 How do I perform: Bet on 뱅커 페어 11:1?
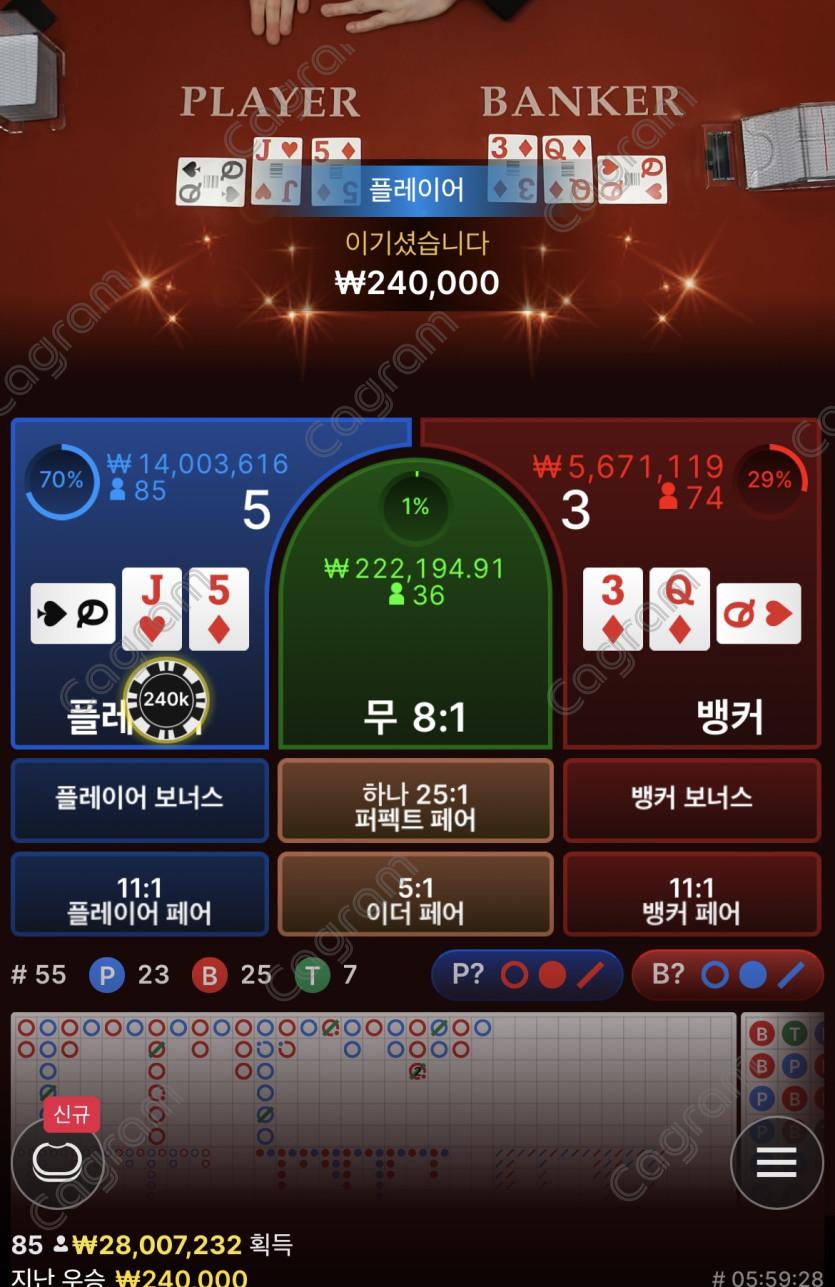tap(692, 900)
